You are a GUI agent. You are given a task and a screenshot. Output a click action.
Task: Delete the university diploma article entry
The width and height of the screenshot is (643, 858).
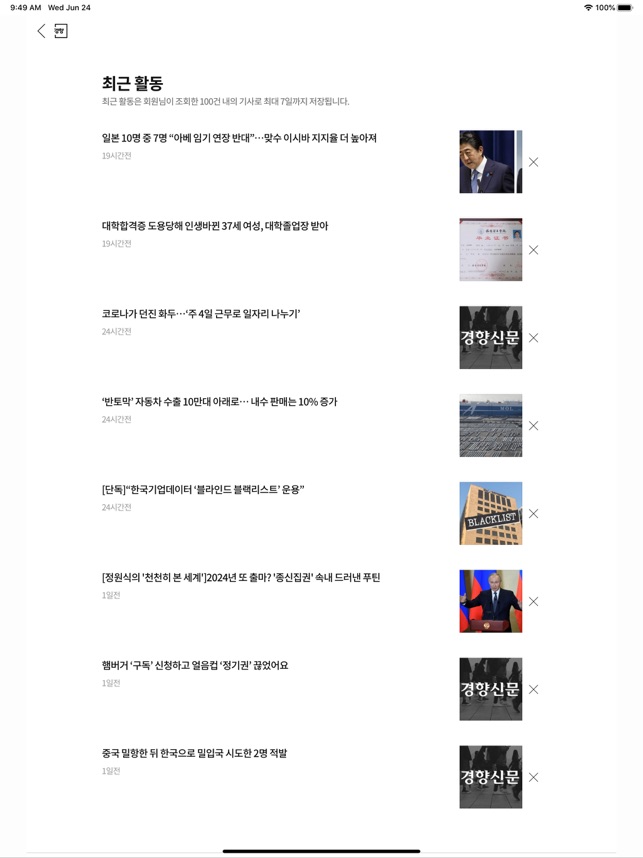[x=533, y=250]
